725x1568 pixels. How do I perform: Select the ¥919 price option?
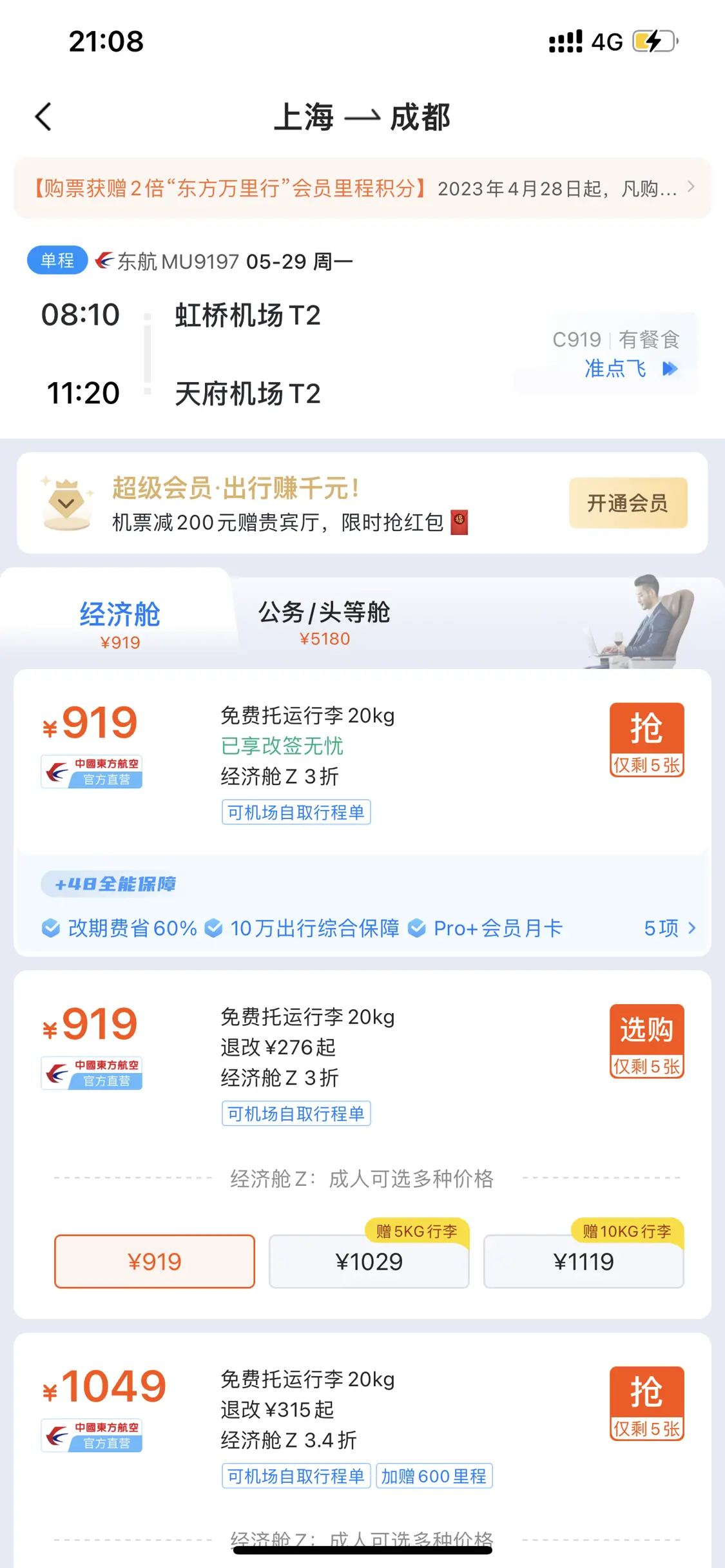155,1261
